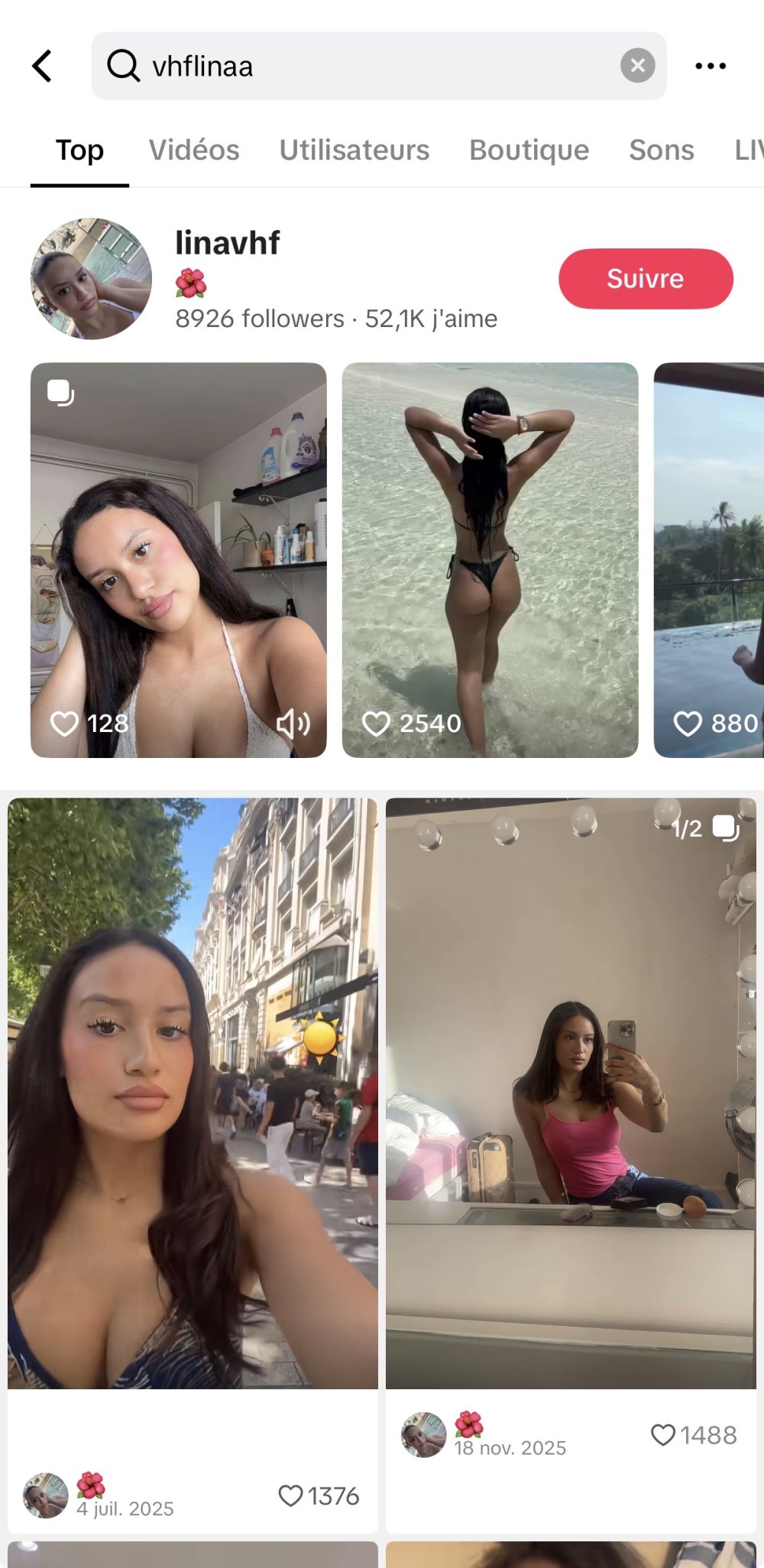764x1568 pixels.
Task: Switch to the Boutique tab
Action: [529, 151]
